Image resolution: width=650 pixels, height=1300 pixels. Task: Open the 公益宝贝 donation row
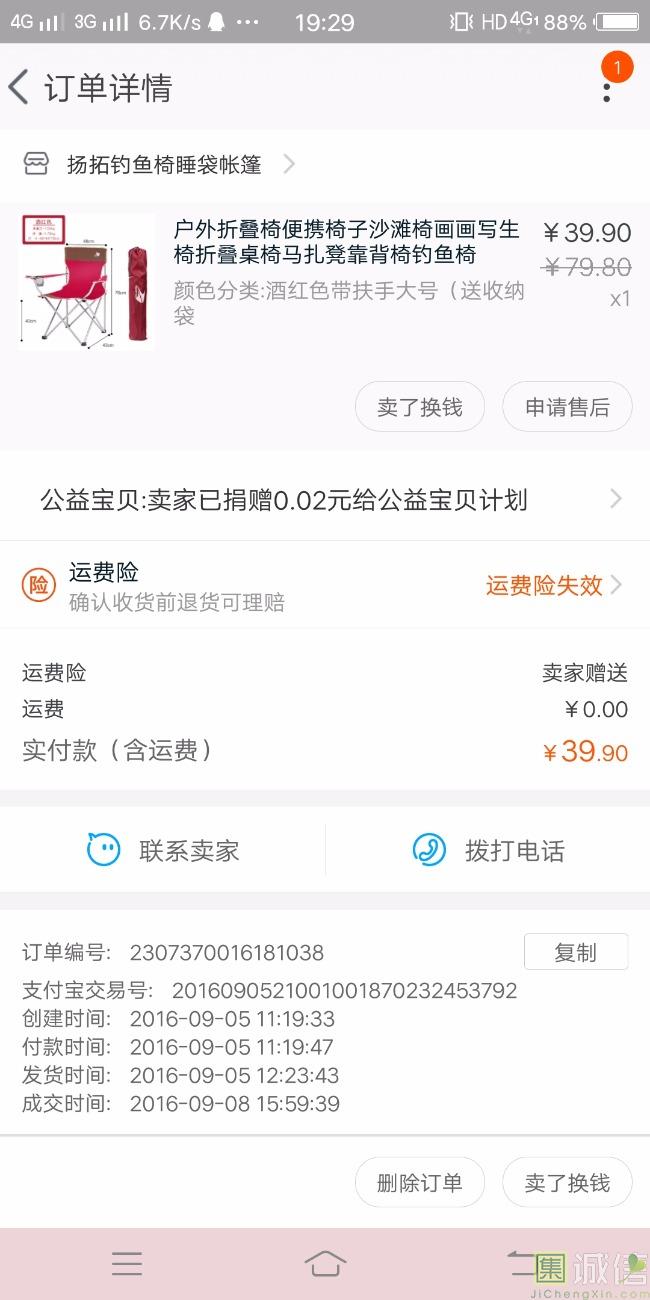tap(325, 500)
